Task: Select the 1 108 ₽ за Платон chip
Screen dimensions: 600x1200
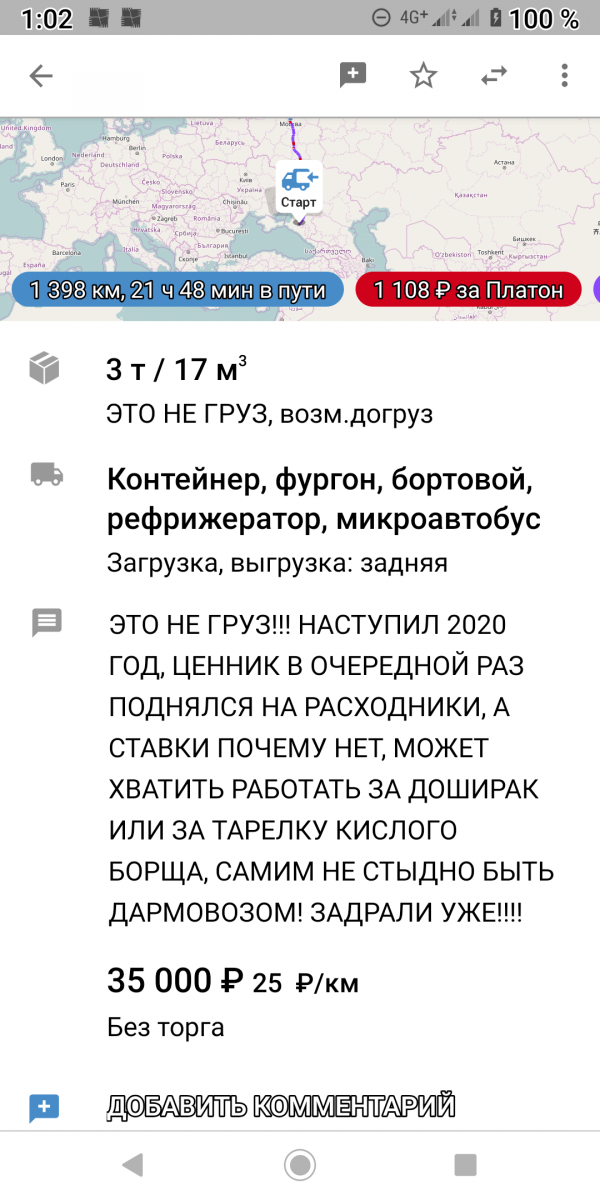Action: click(x=469, y=291)
